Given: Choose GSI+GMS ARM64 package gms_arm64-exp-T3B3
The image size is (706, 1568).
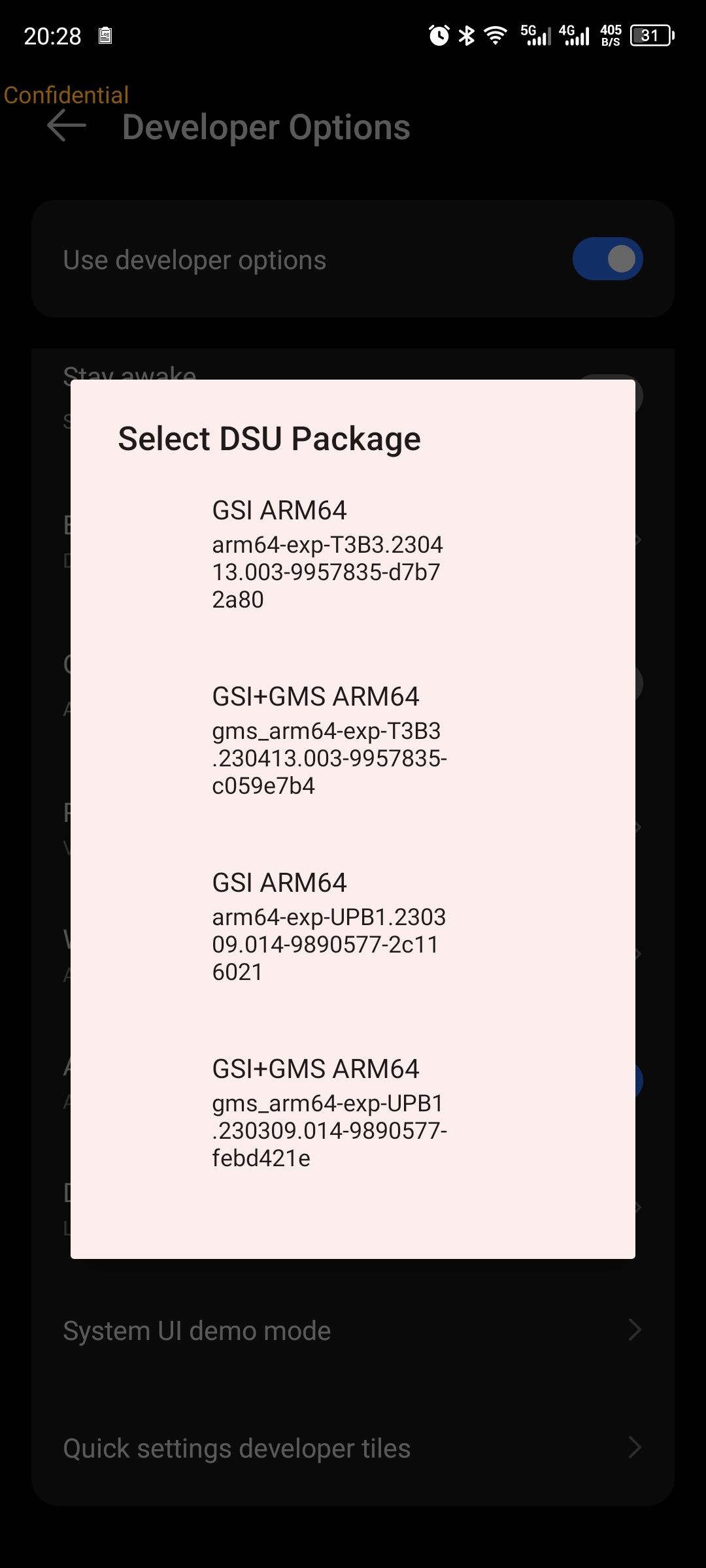Looking at the screenshot, I should pos(329,740).
